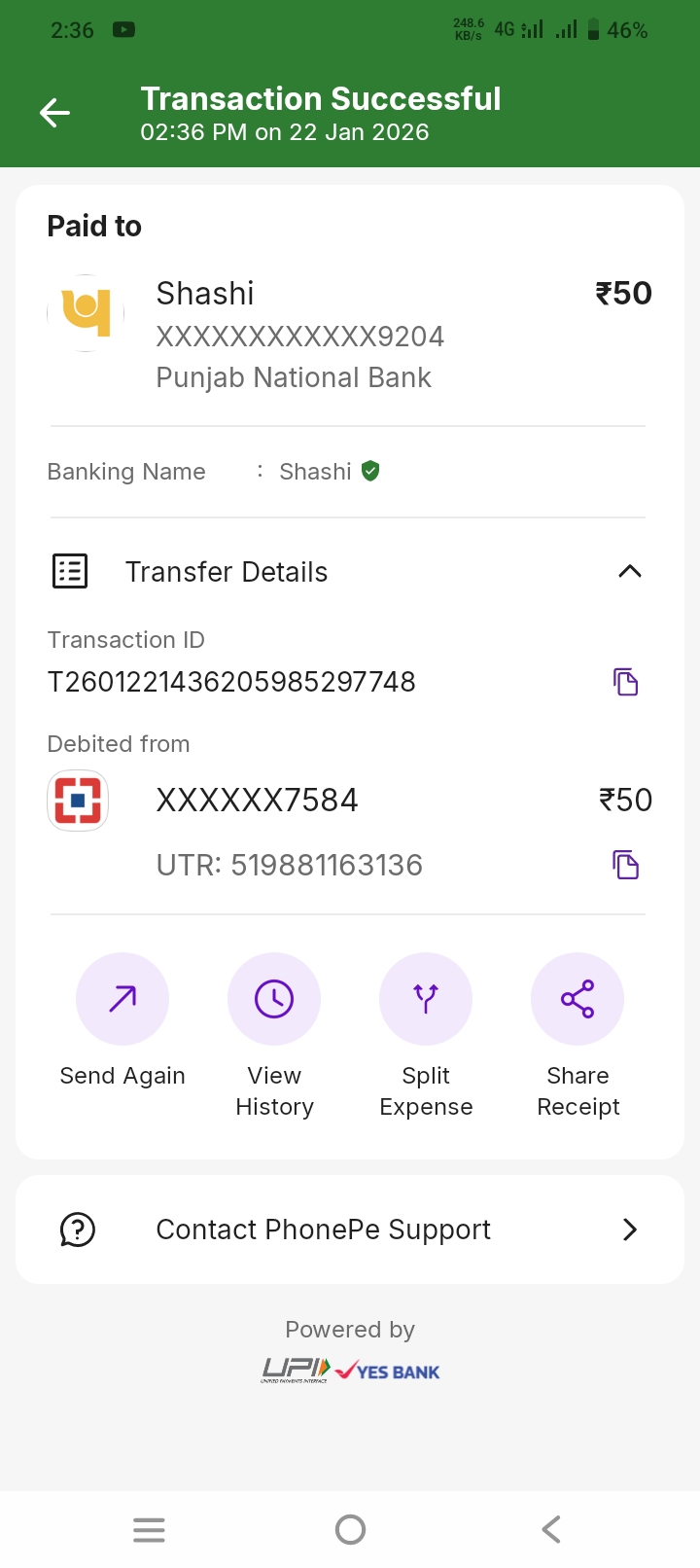Copy the UTR number
This screenshot has height=1568, width=700.
tap(625, 865)
